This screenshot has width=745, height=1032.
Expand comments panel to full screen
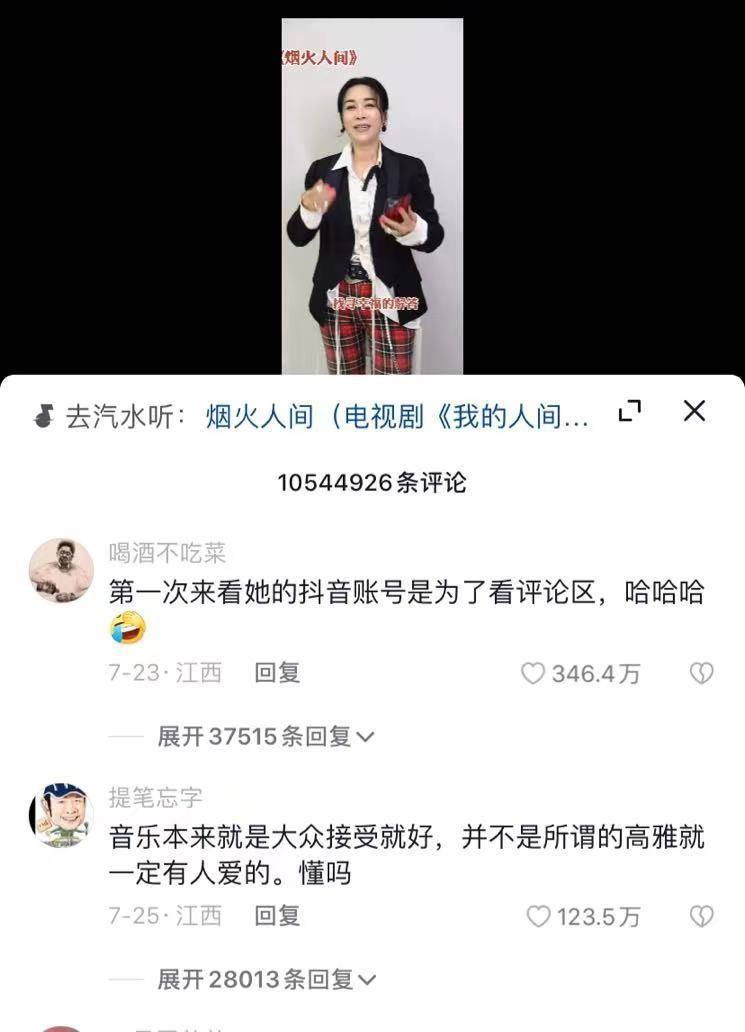(630, 411)
